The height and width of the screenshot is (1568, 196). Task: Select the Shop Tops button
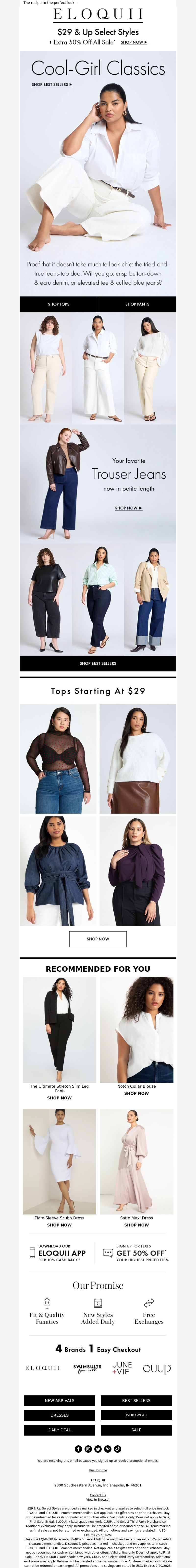59,304
